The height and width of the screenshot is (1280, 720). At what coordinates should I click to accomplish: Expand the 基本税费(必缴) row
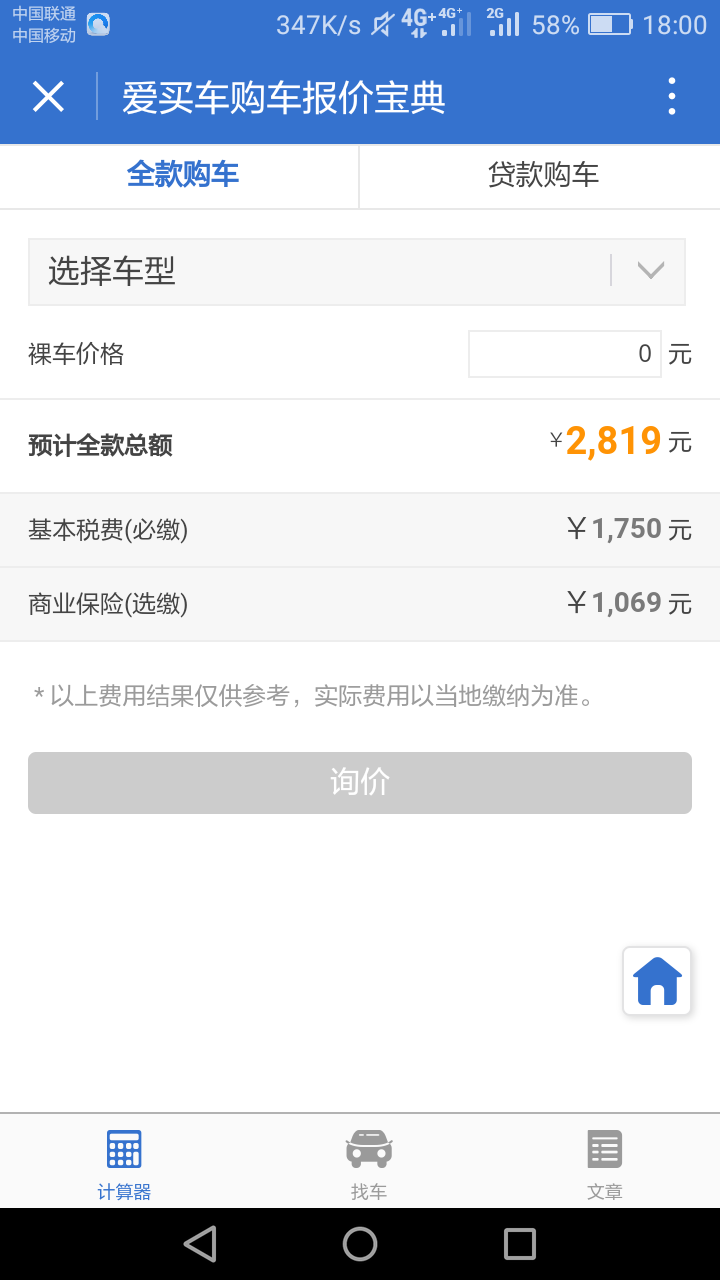tap(360, 530)
